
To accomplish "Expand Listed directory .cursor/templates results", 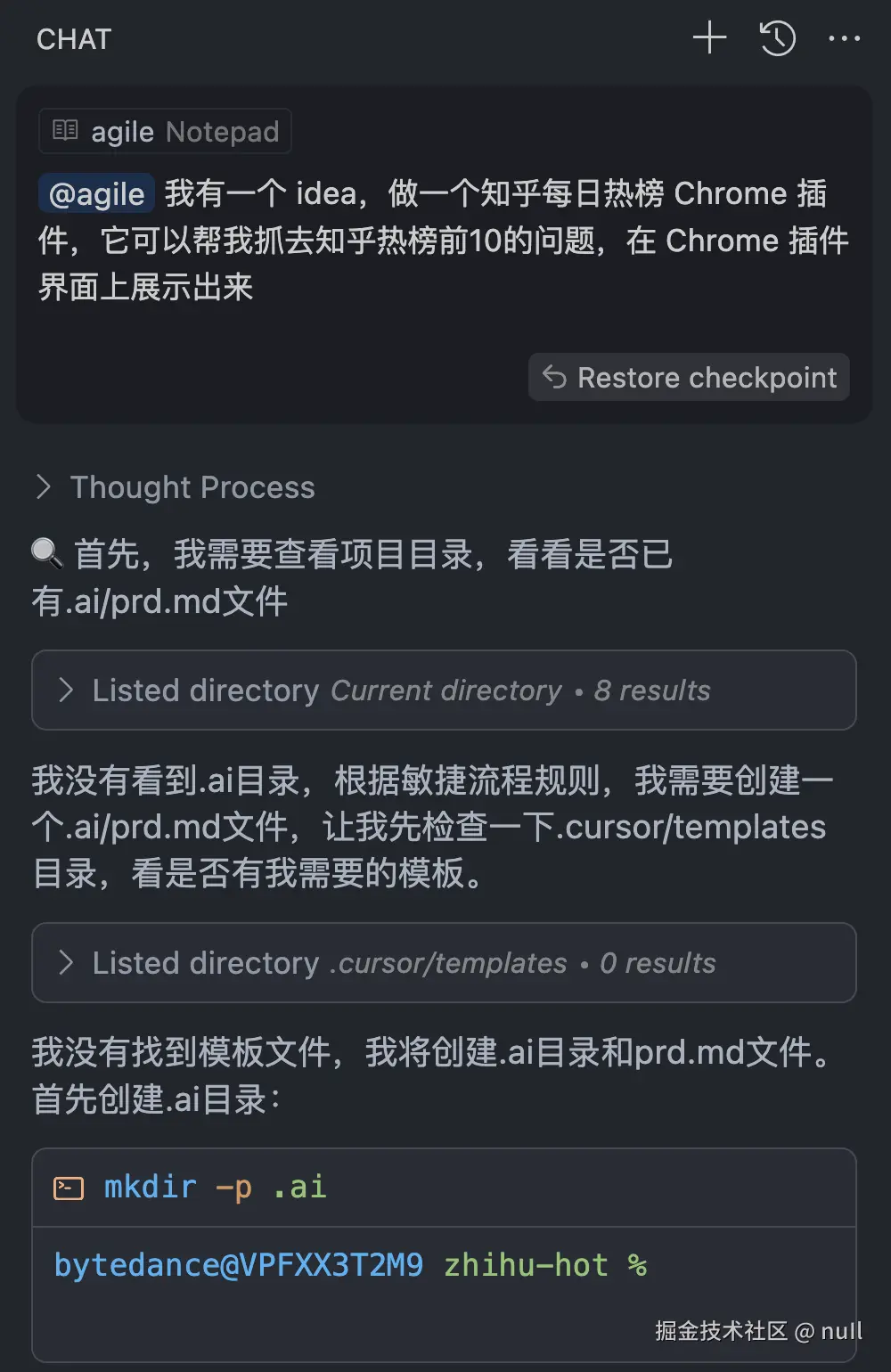I will (444, 963).
